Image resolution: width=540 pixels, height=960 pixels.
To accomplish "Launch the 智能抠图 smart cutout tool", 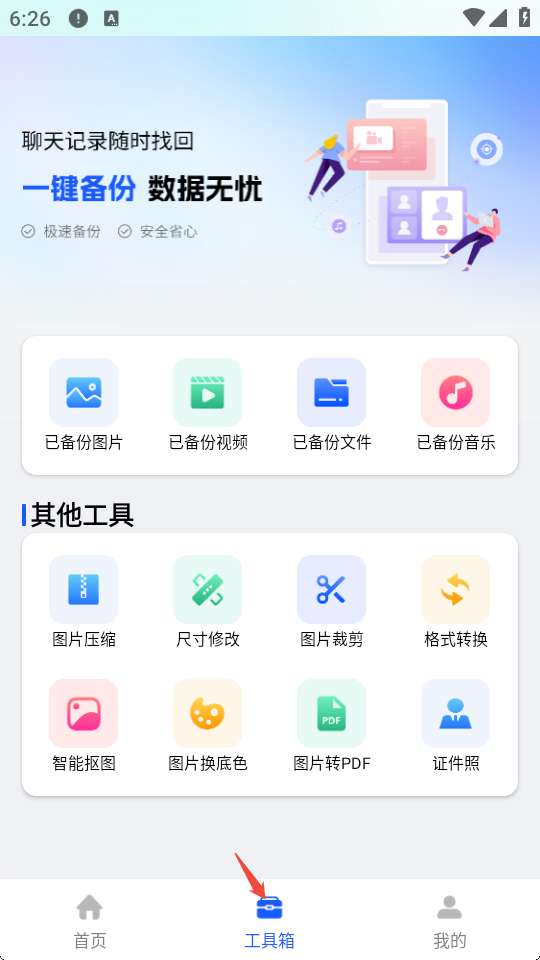I will click(84, 726).
